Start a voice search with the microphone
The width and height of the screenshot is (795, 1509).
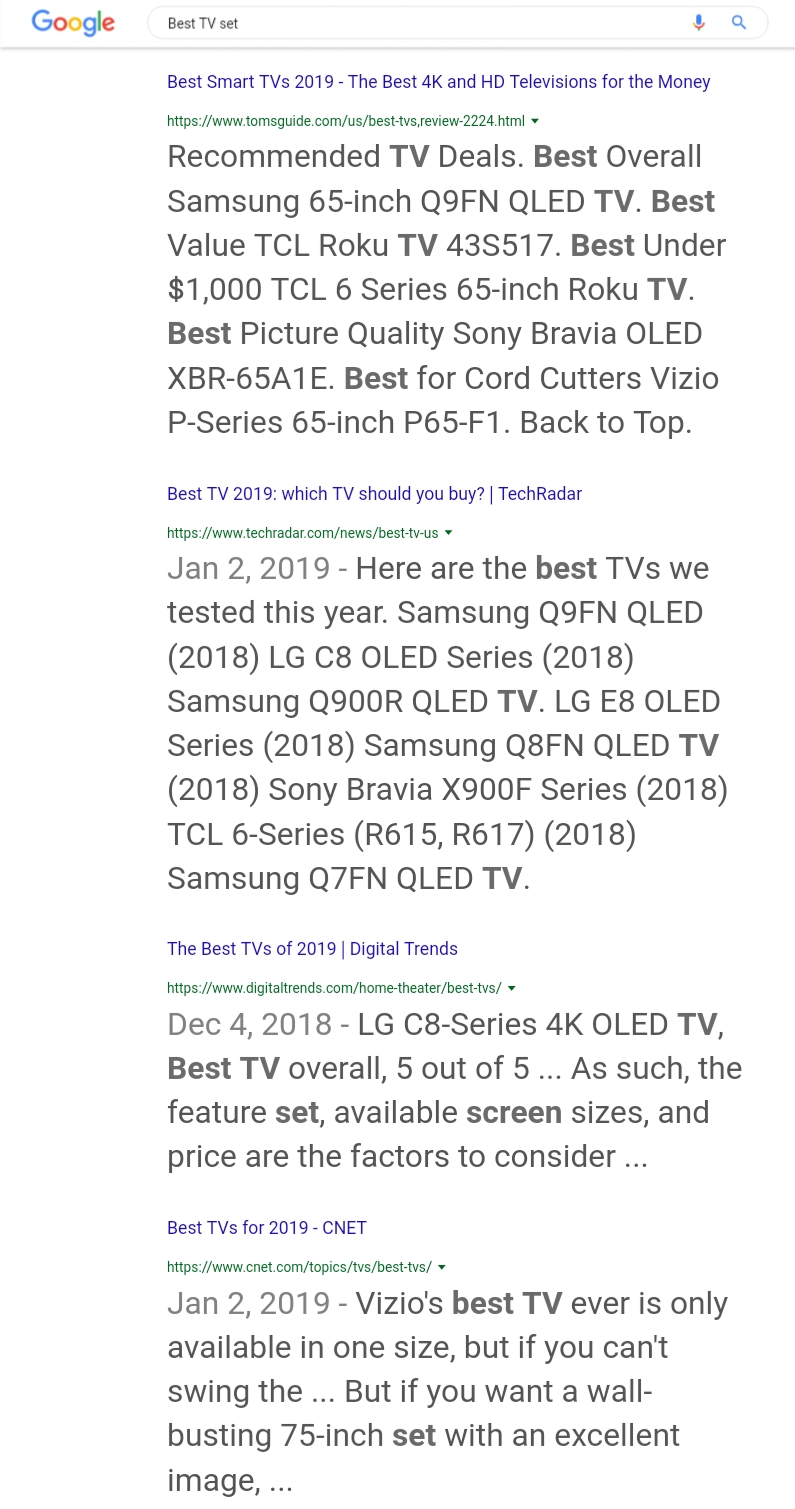699,23
